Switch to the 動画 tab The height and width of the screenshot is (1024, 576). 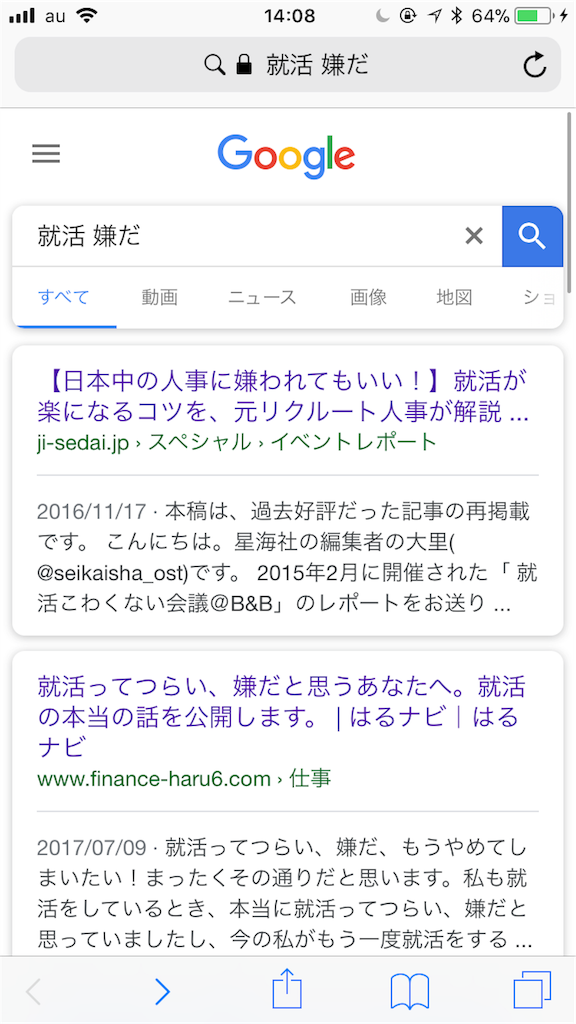click(x=160, y=297)
